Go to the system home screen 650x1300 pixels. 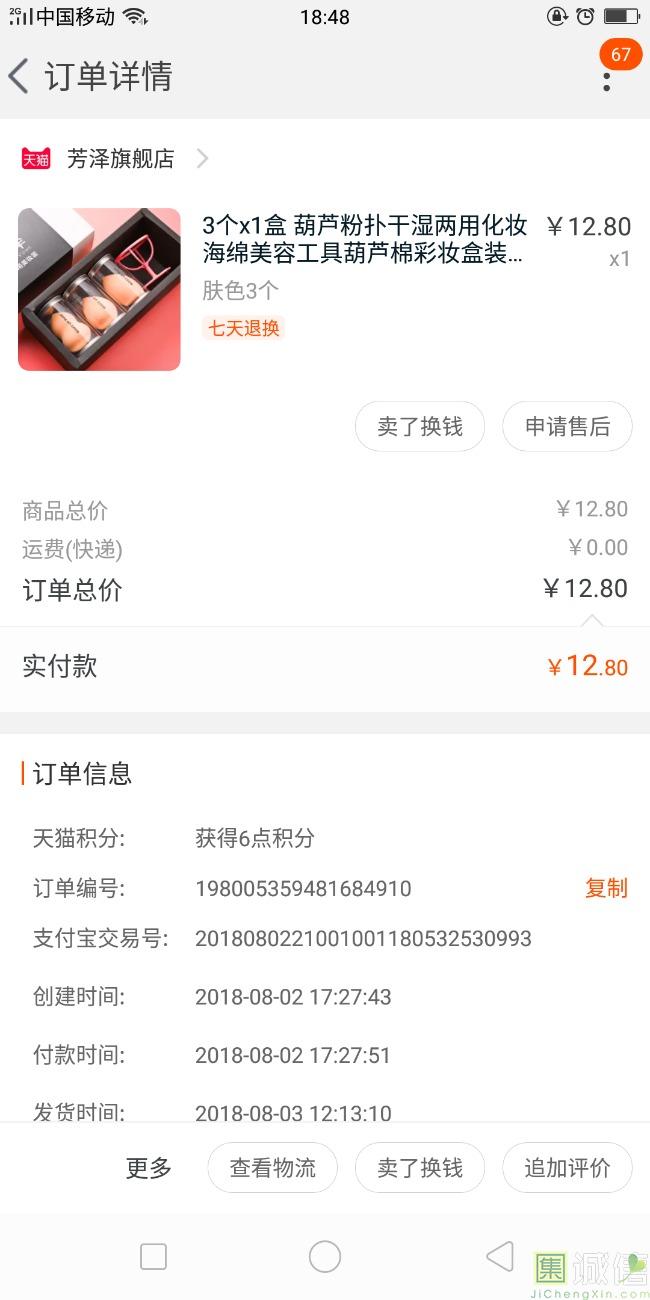325,1257
